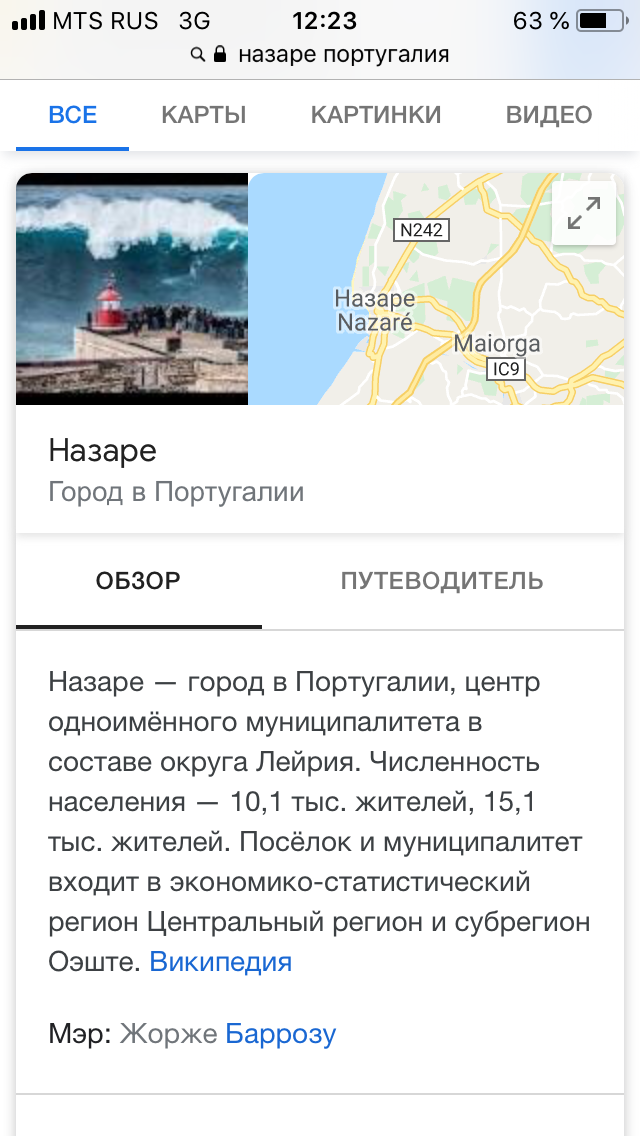Open the Баррозу mayor link
This screenshot has width=640, height=1136.
[x=280, y=1034]
